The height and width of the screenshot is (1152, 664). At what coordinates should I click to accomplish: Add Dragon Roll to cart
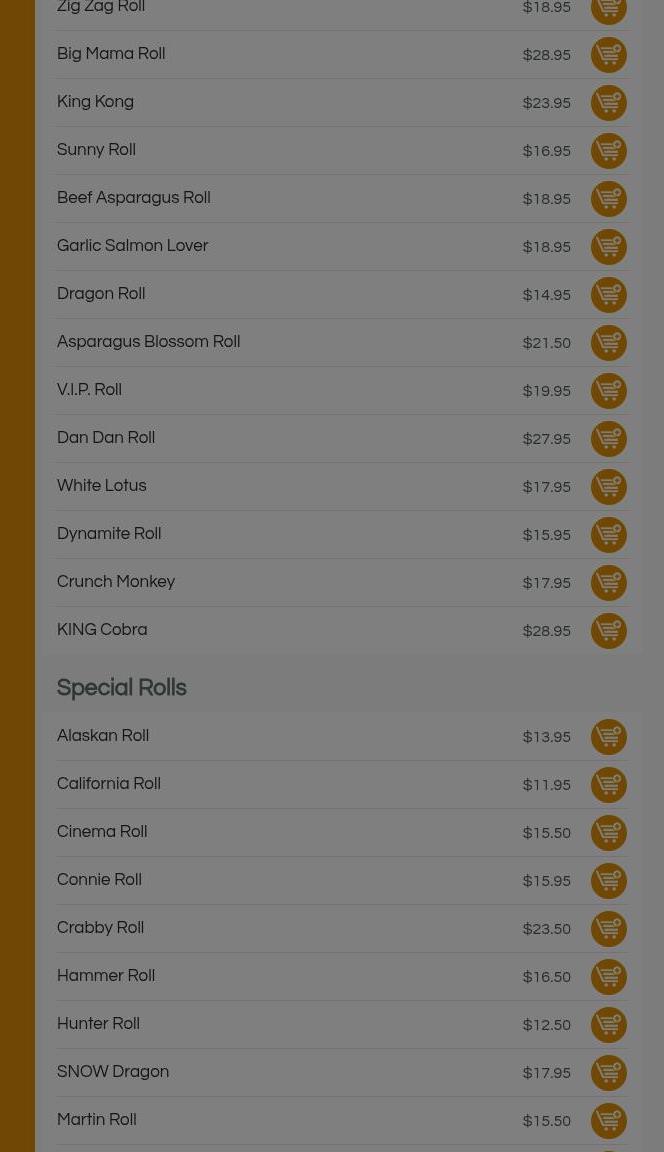(x=608, y=295)
